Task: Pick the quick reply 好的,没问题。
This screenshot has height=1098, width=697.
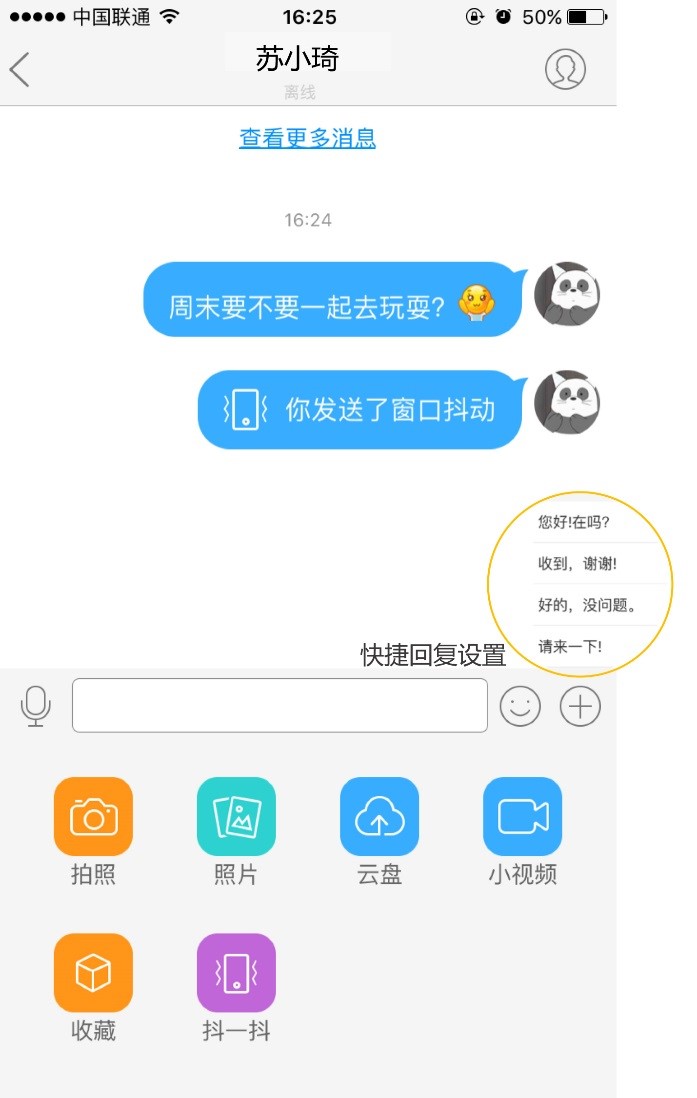Action: (x=586, y=605)
